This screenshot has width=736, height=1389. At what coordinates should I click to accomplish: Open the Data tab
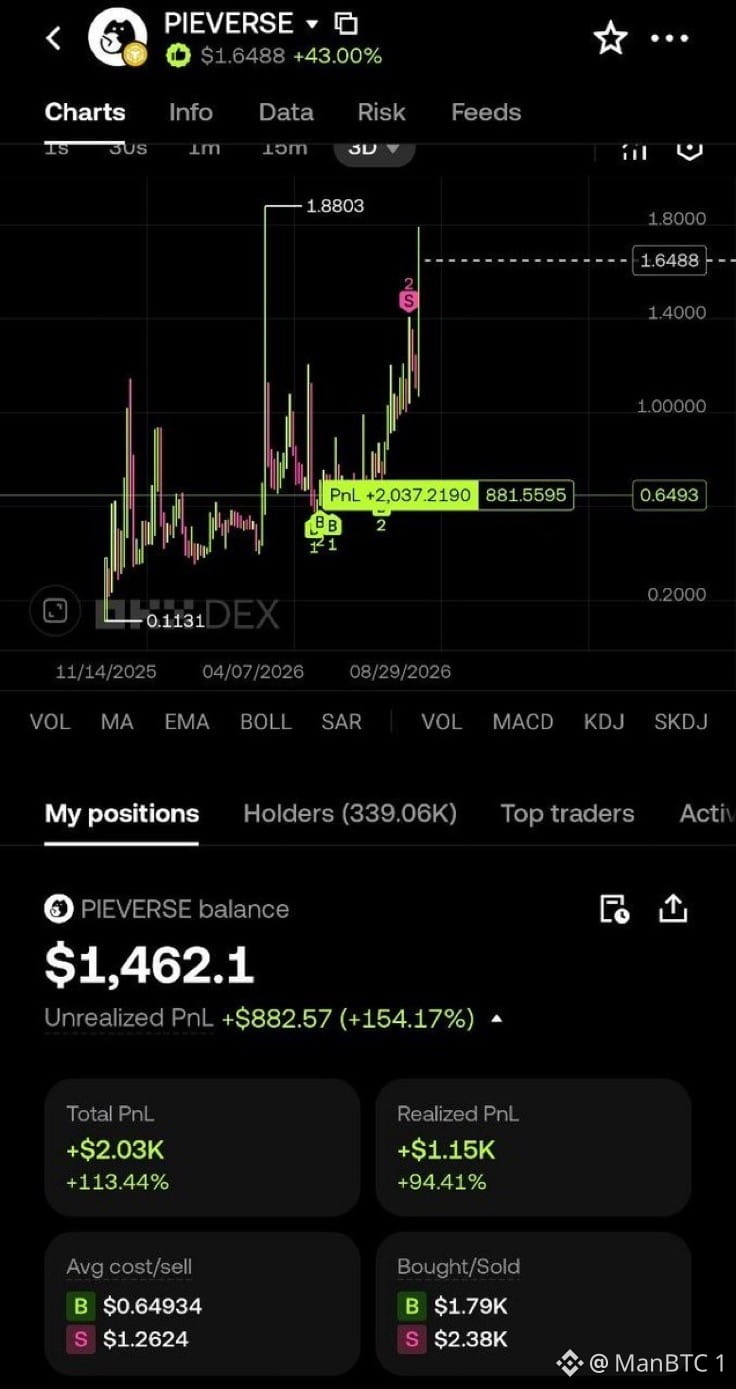(286, 112)
